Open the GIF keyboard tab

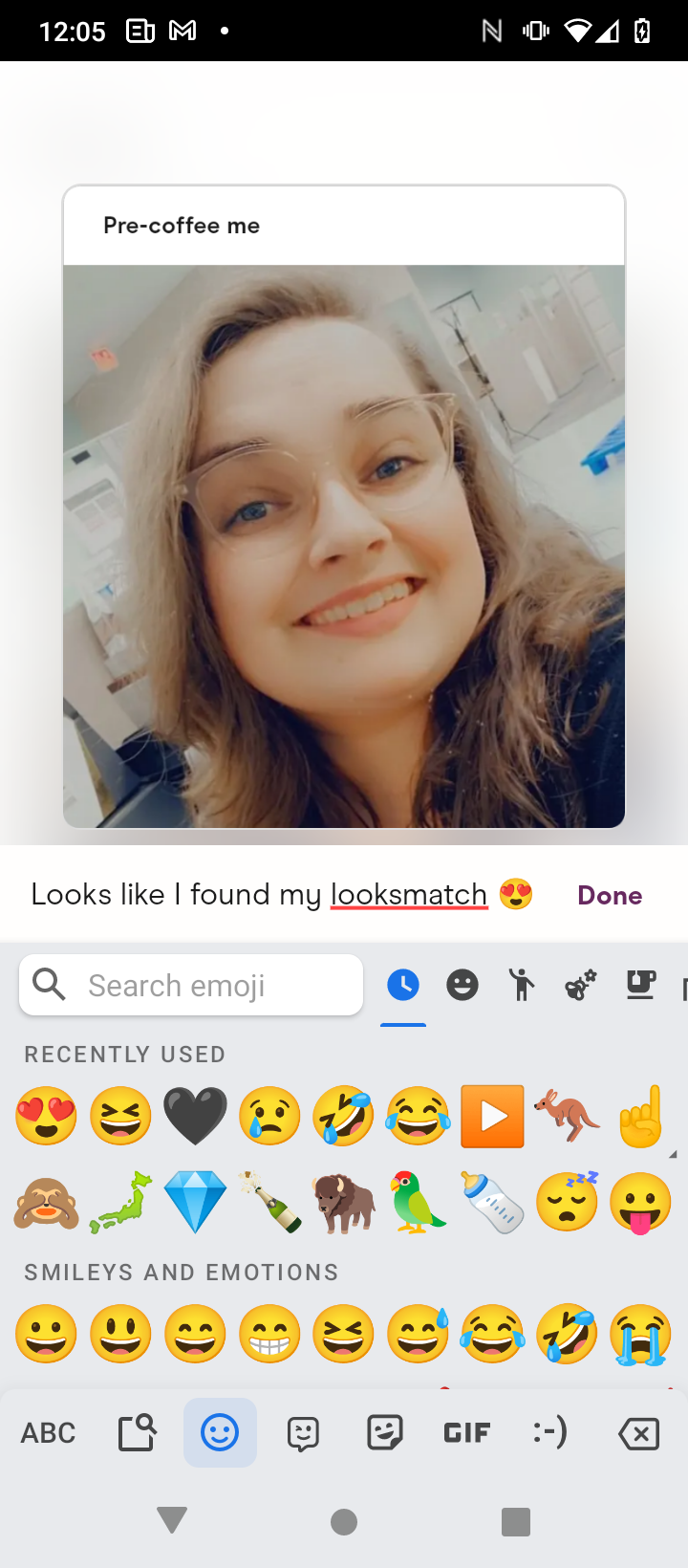point(467,1432)
